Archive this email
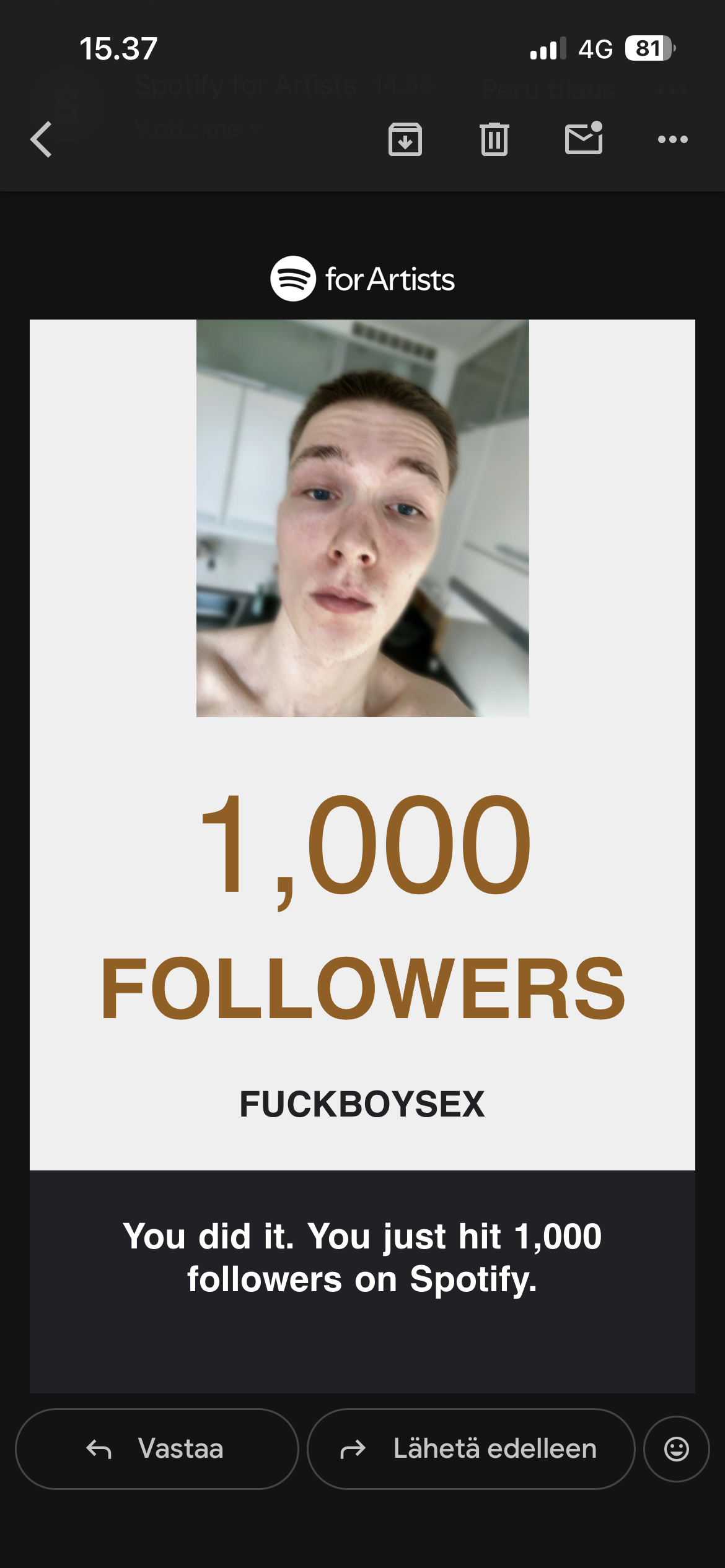Viewport: 725px width, 1568px height. point(405,139)
